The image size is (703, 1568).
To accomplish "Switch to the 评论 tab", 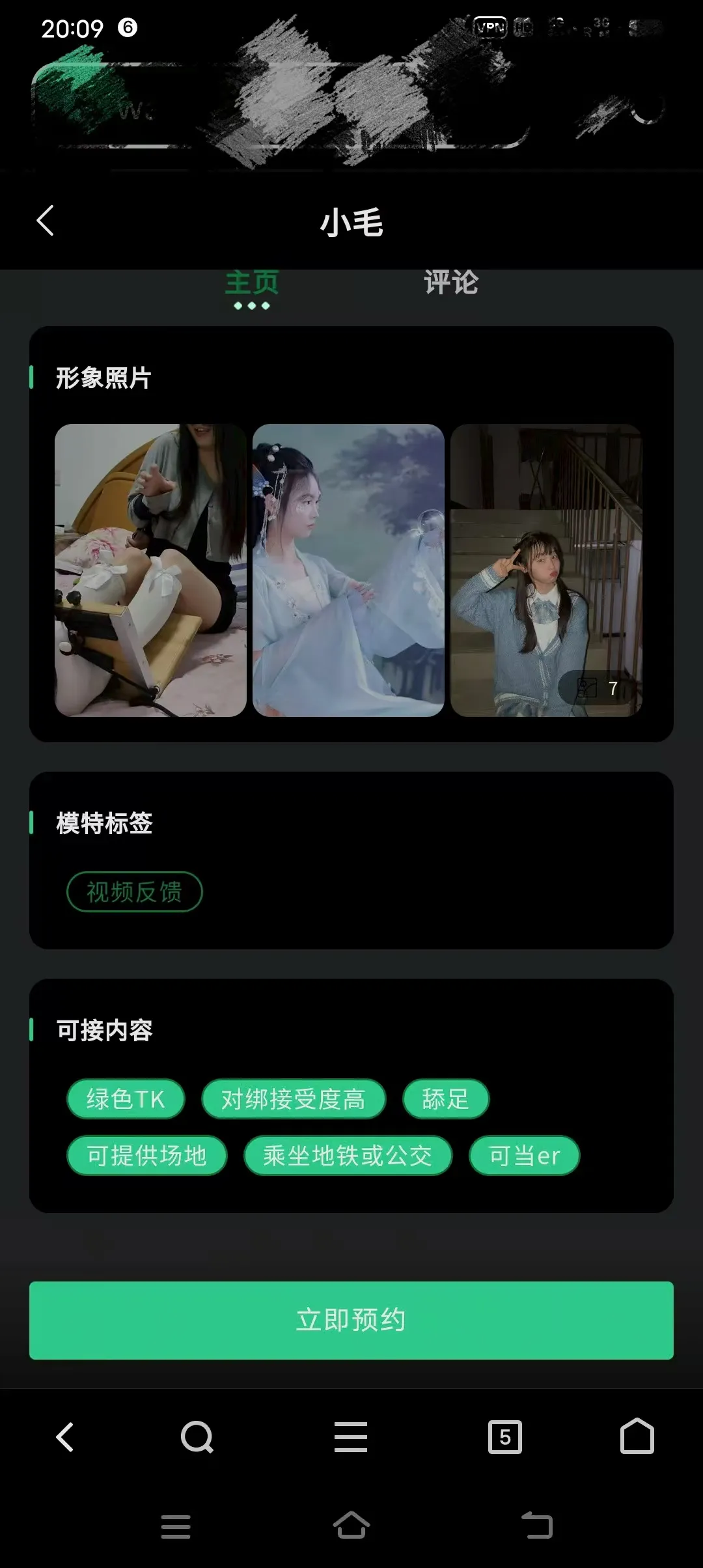I will [451, 283].
